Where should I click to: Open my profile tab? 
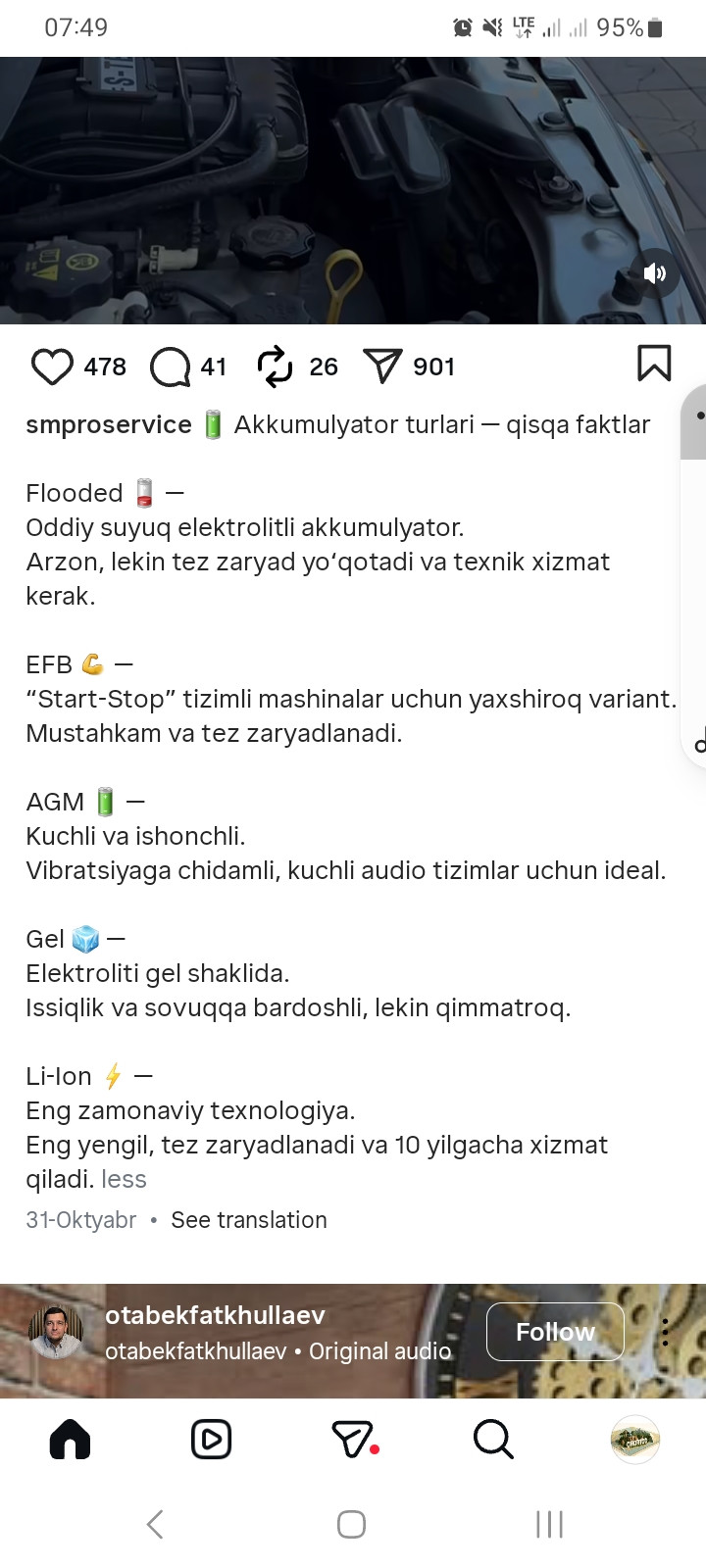[x=634, y=1440]
